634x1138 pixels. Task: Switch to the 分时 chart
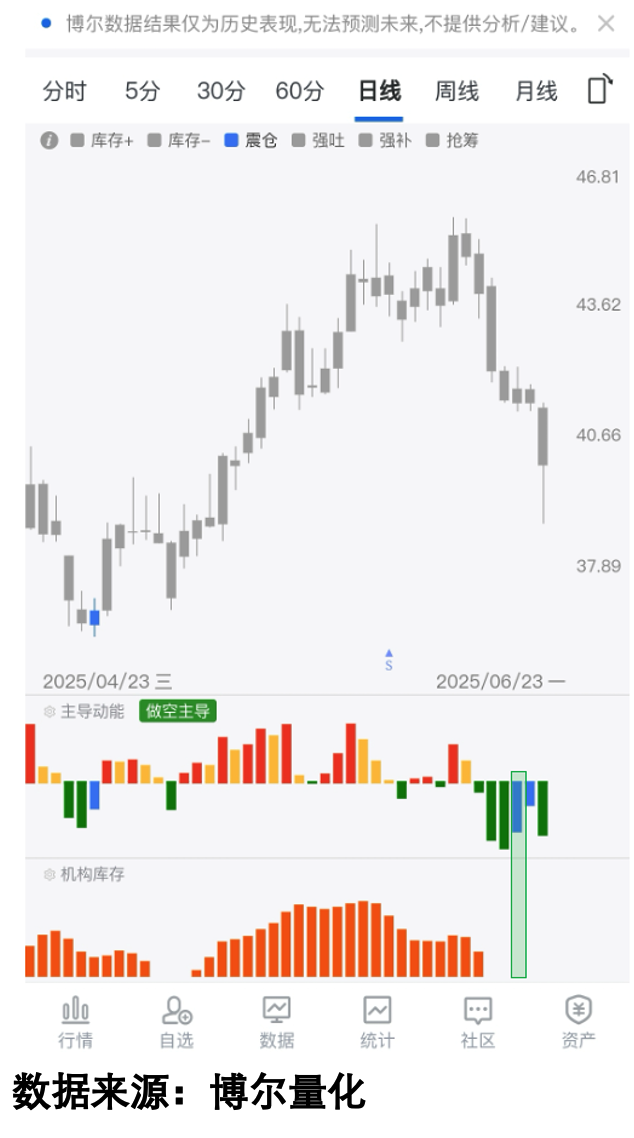point(65,92)
